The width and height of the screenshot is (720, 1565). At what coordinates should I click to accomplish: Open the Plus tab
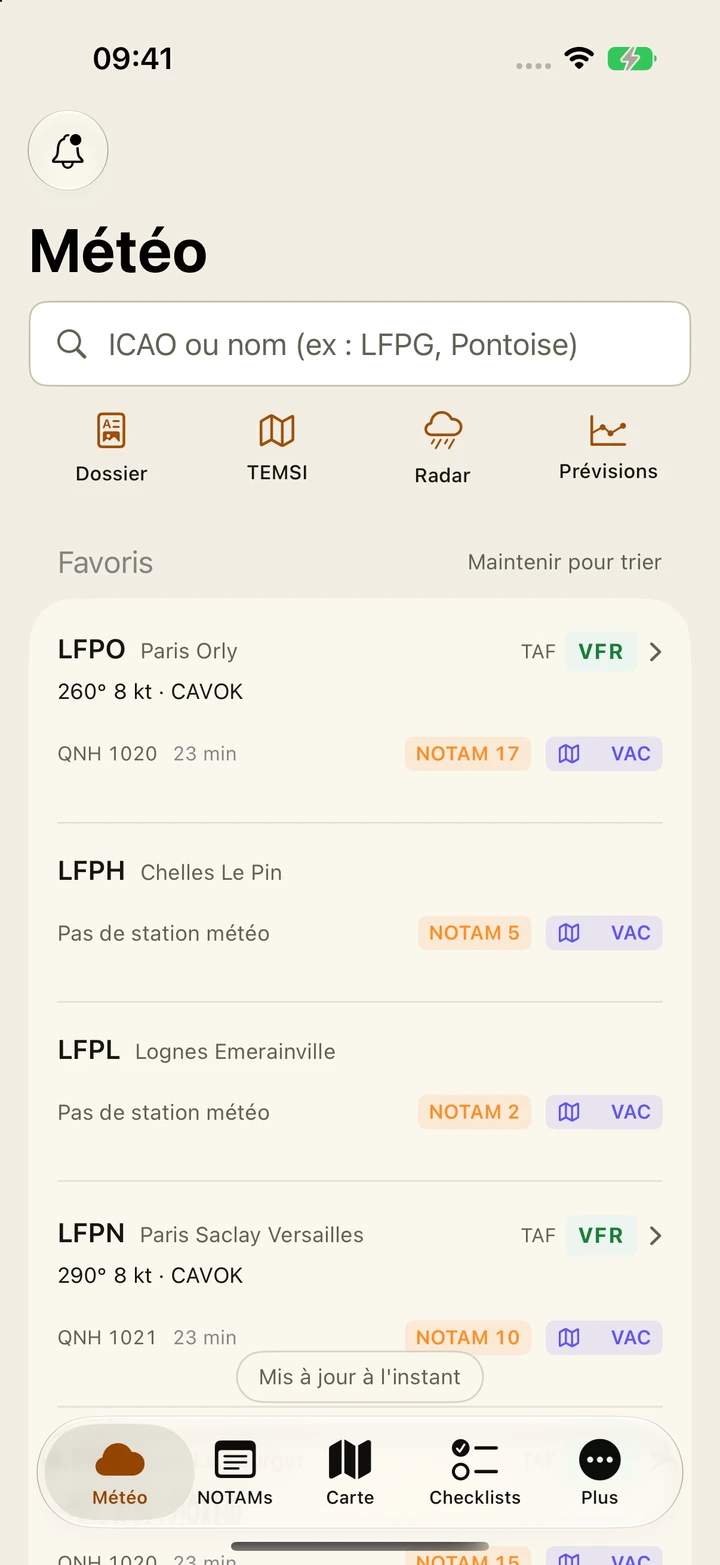(x=600, y=1473)
